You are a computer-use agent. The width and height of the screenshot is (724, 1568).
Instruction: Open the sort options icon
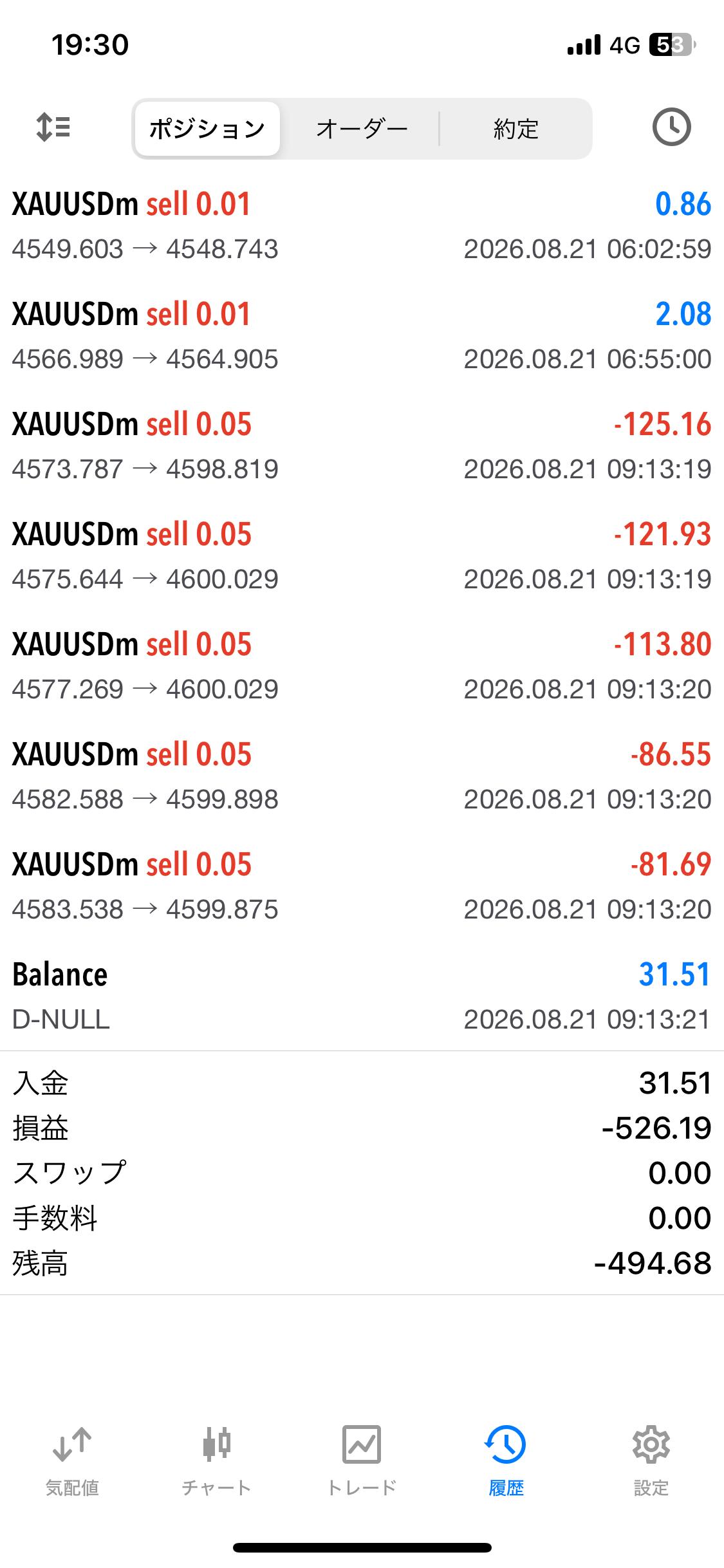click(53, 127)
